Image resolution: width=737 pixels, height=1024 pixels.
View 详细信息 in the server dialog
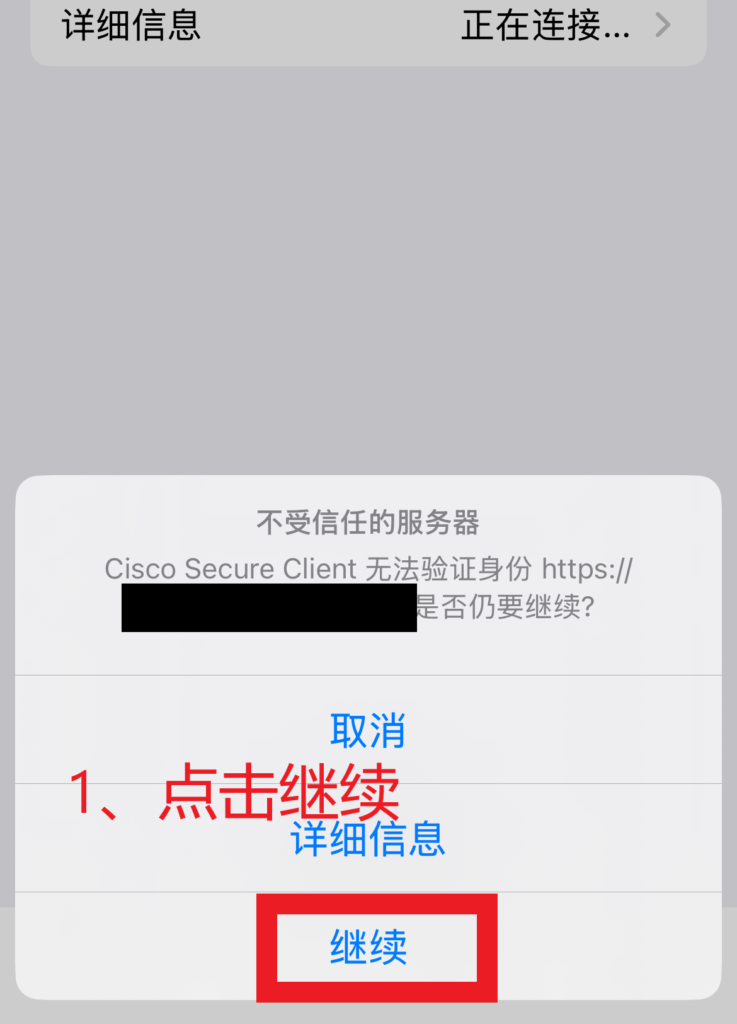coord(368,840)
